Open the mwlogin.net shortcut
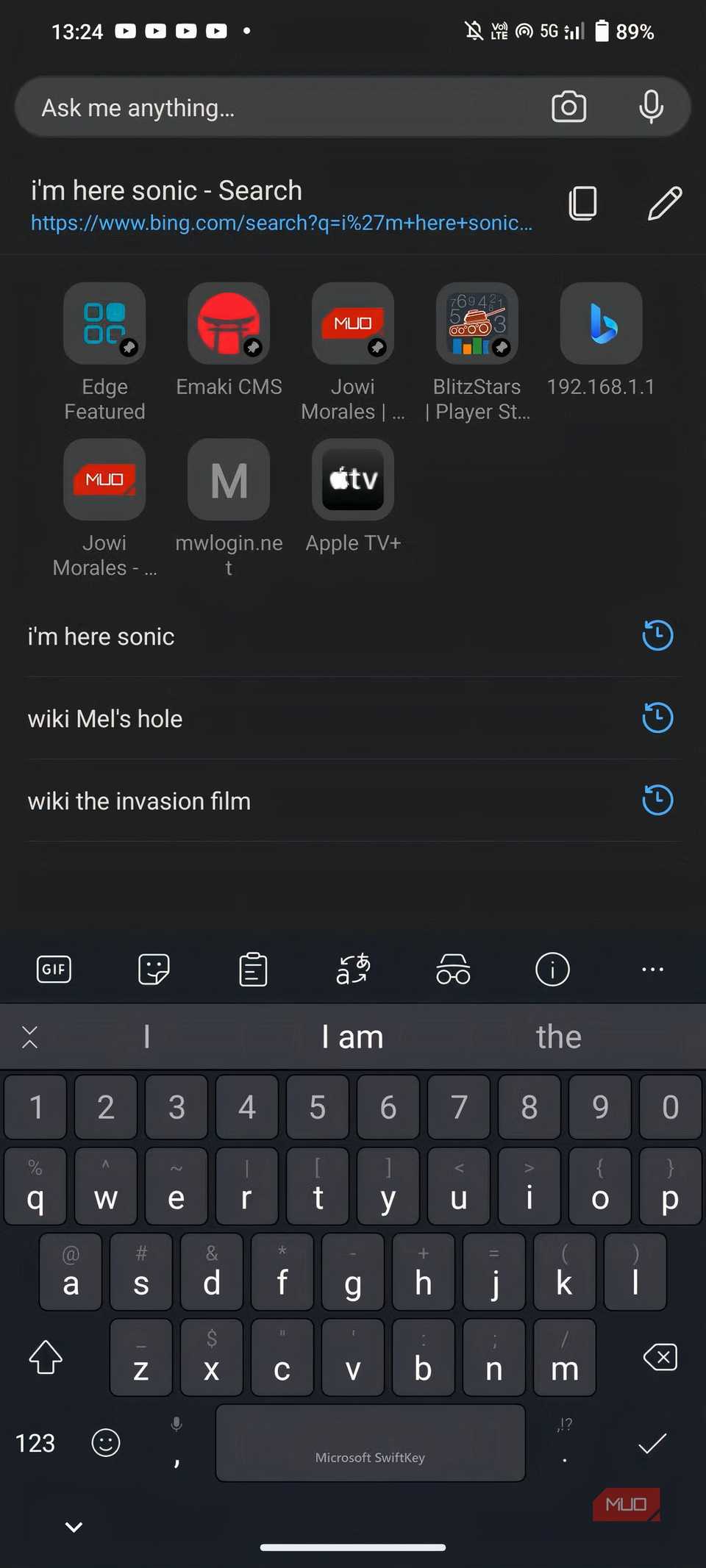 pyautogui.click(x=229, y=481)
